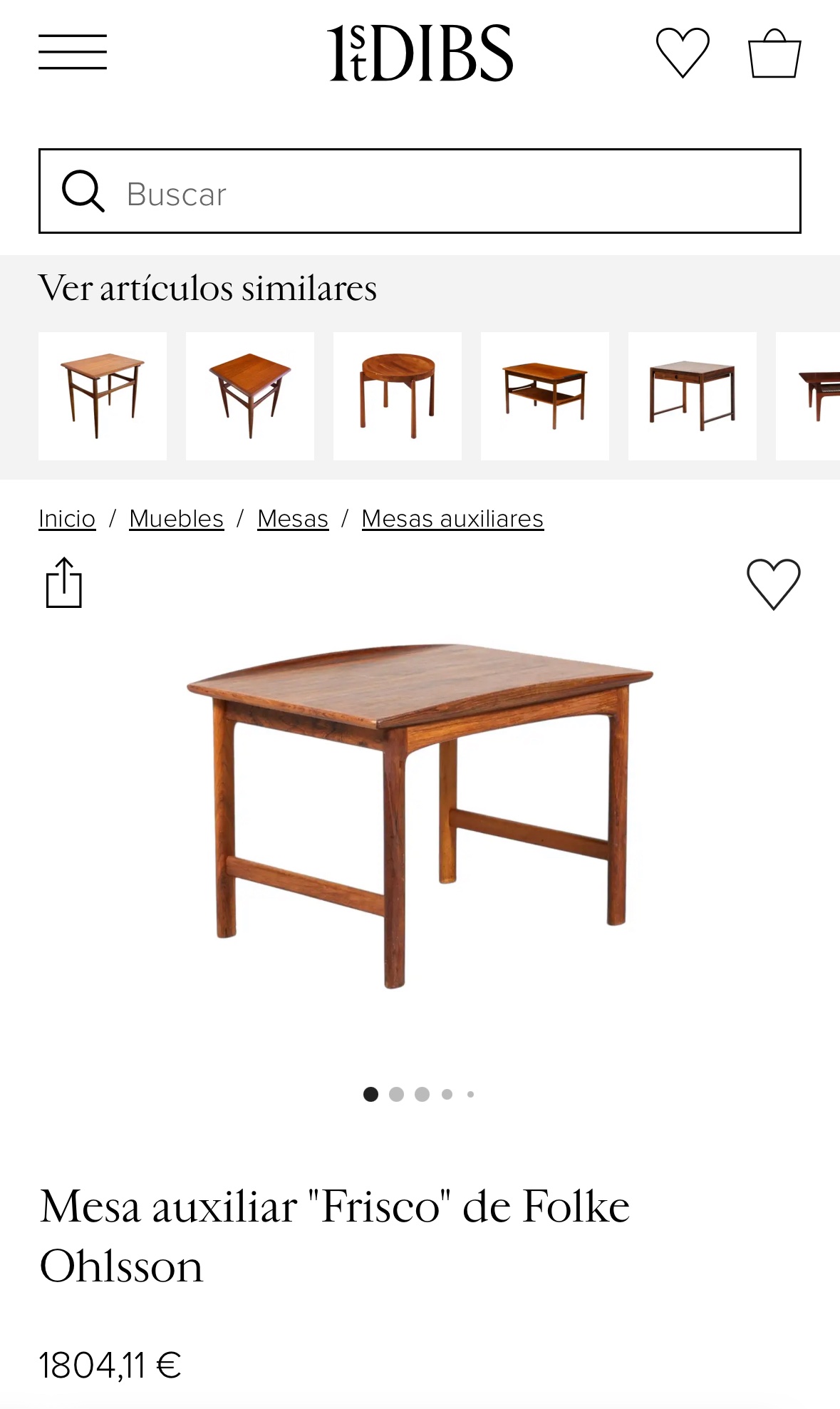The width and height of the screenshot is (840, 1409).
Task: Open first similar item thumbnail
Action: 103,396
